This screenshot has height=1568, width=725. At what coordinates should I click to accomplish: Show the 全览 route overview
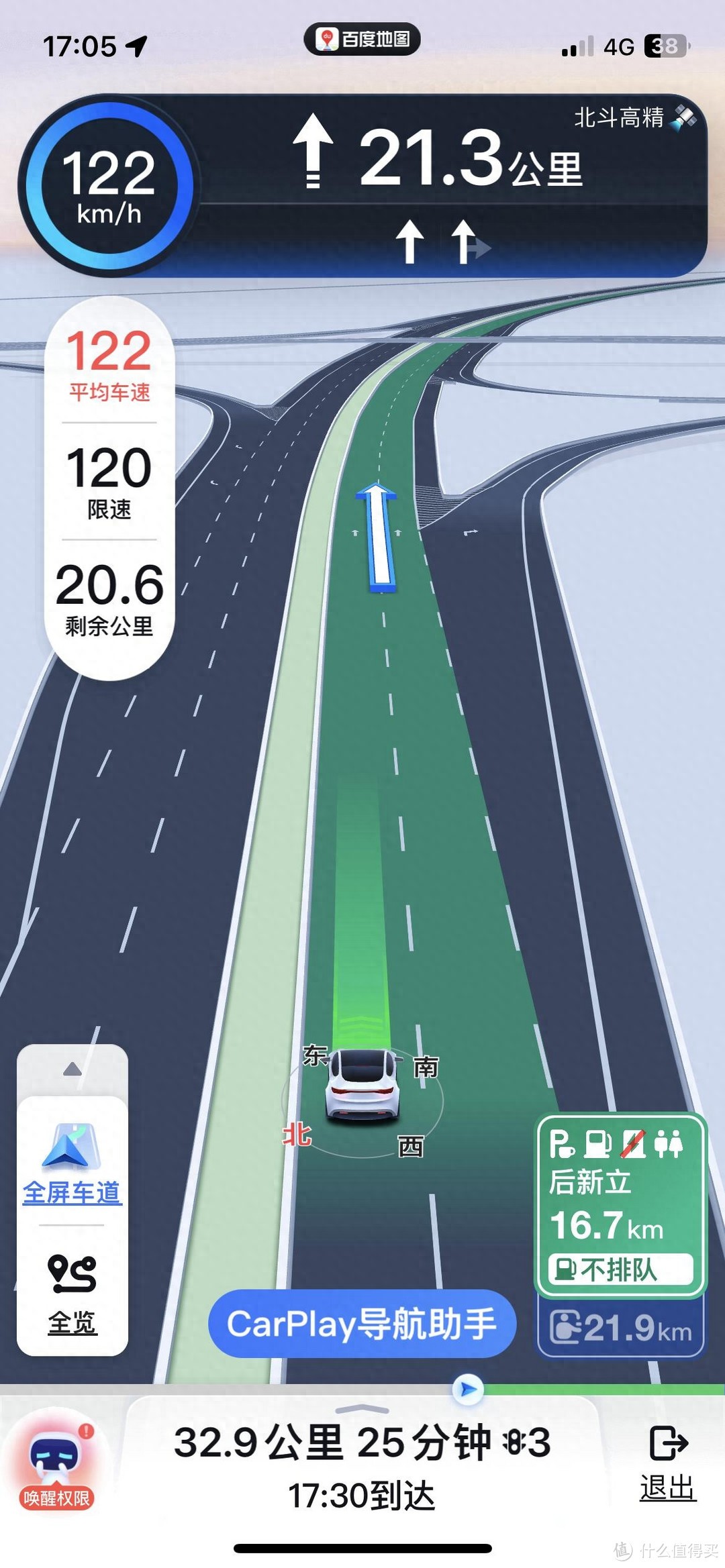(72, 1293)
